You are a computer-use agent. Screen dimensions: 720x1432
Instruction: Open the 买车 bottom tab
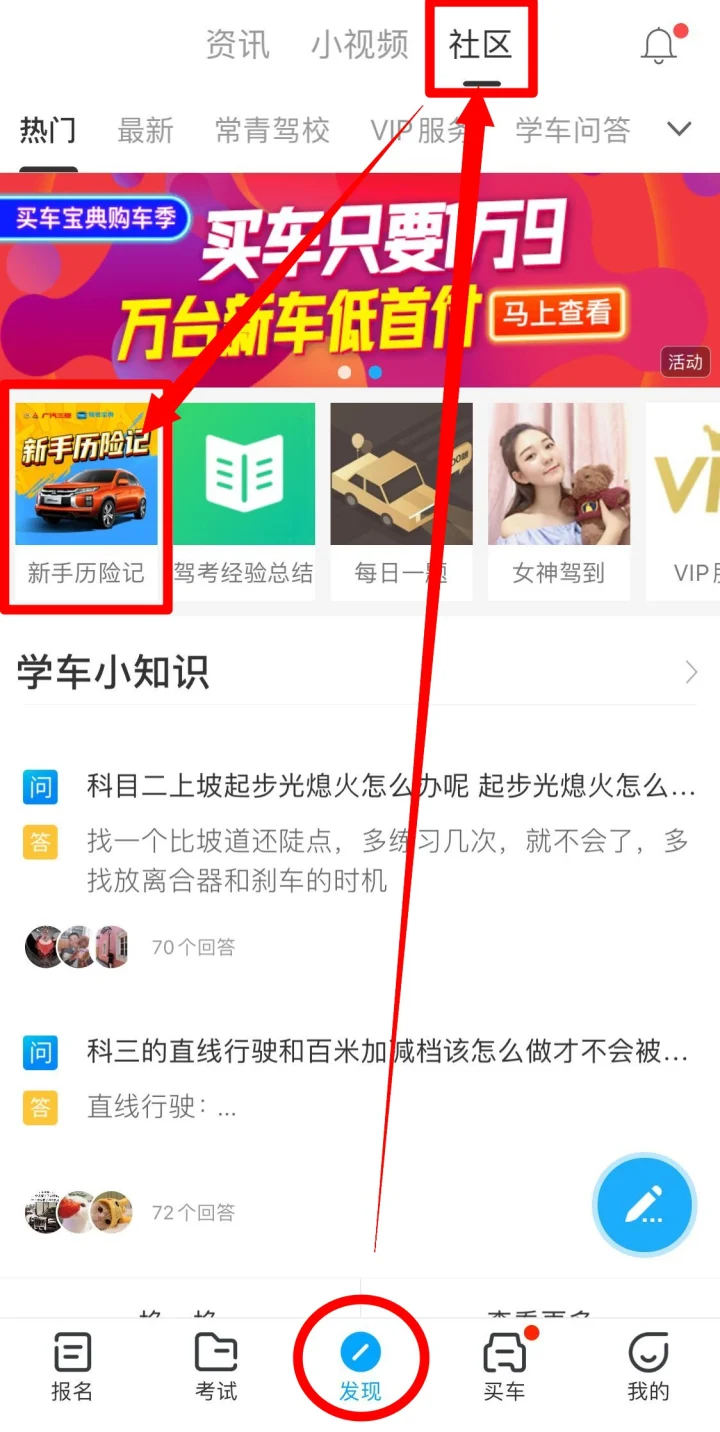click(x=504, y=1367)
